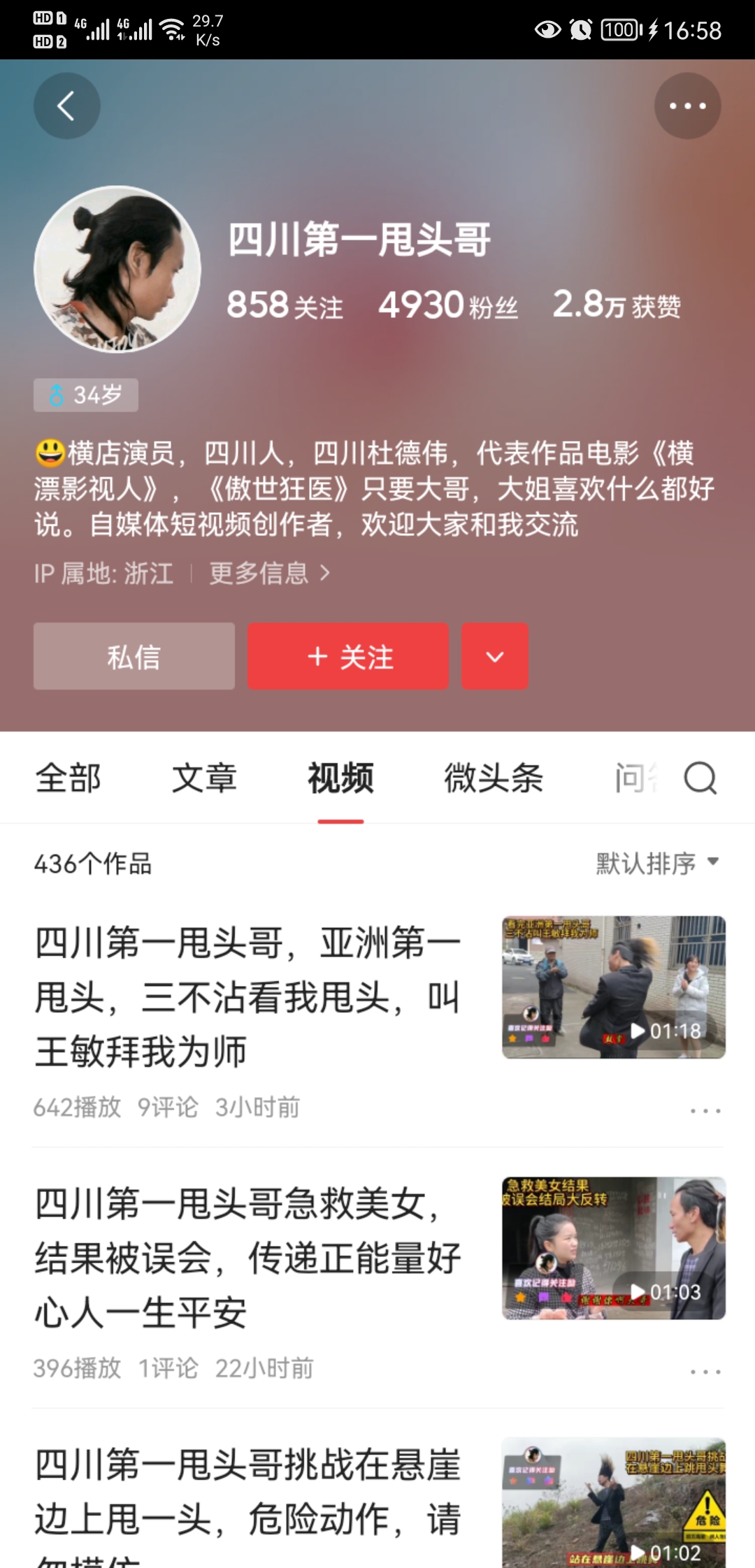The image size is (755, 1568).
Task: Follow this user with + 关注
Action: tap(348, 657)
